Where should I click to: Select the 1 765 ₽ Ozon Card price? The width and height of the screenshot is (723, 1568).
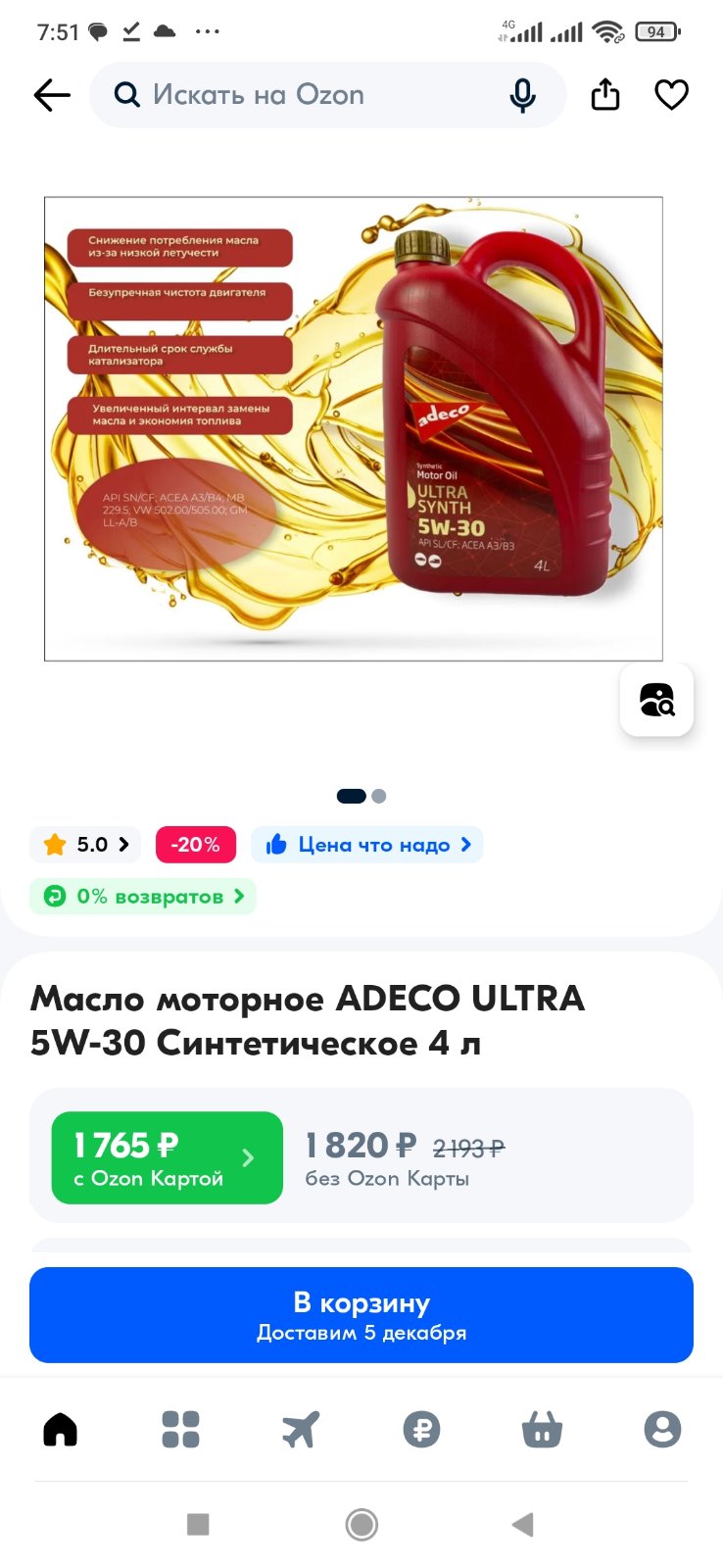point(168,1157)
